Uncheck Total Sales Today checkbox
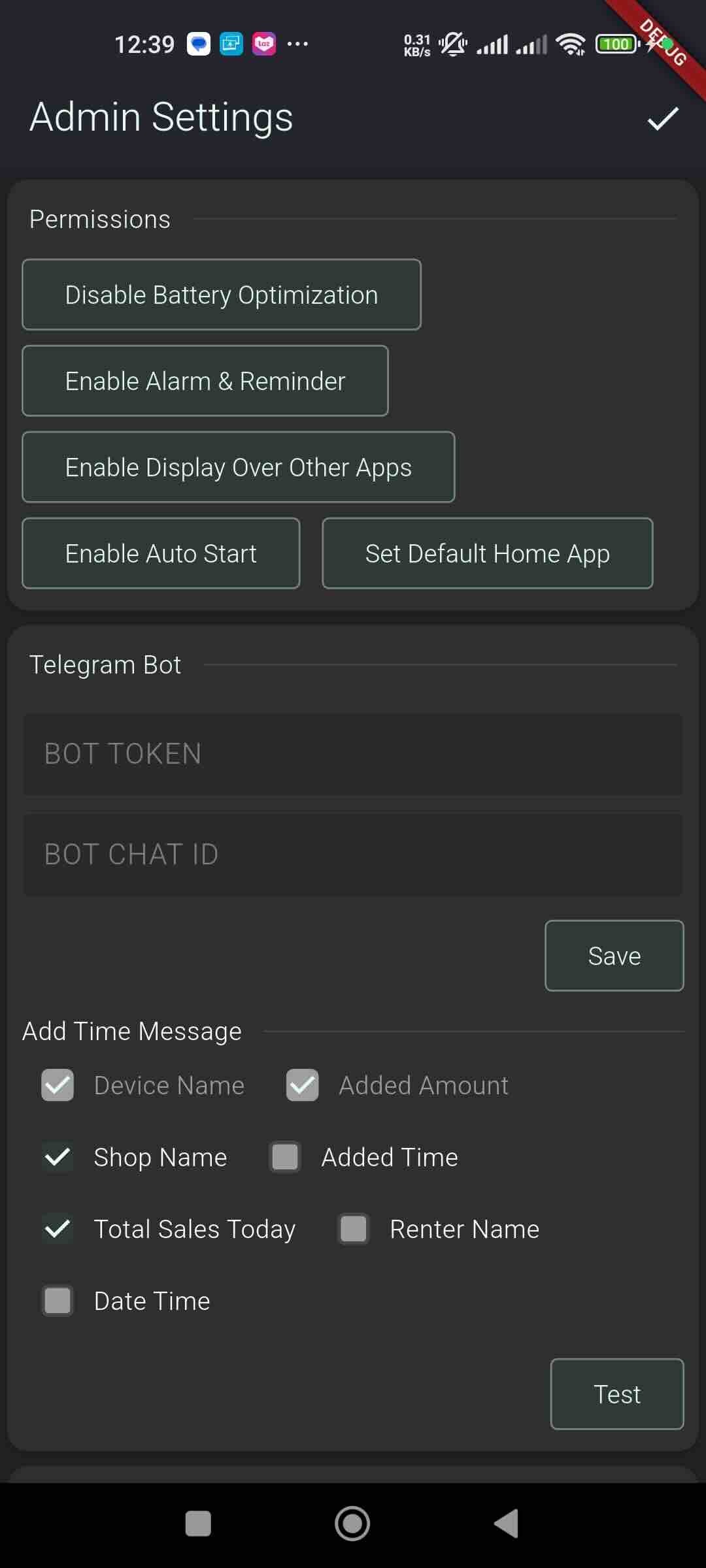Viewport: 706px width, 1568px height. [58, 1229]
